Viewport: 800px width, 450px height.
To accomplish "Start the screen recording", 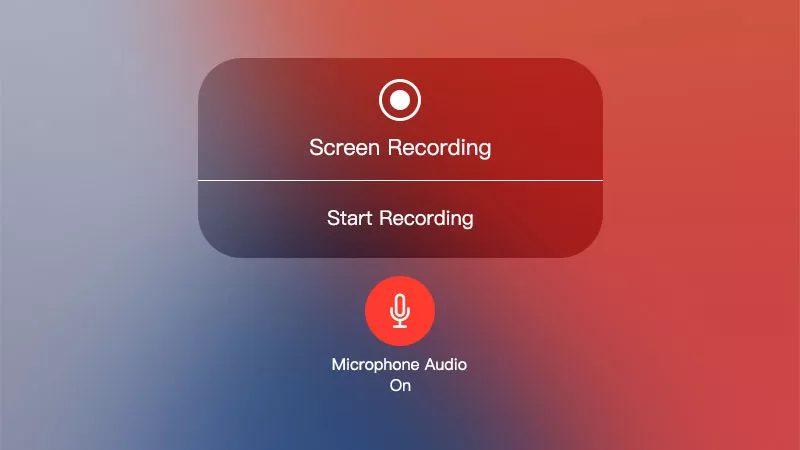I will tap(400, 218).
